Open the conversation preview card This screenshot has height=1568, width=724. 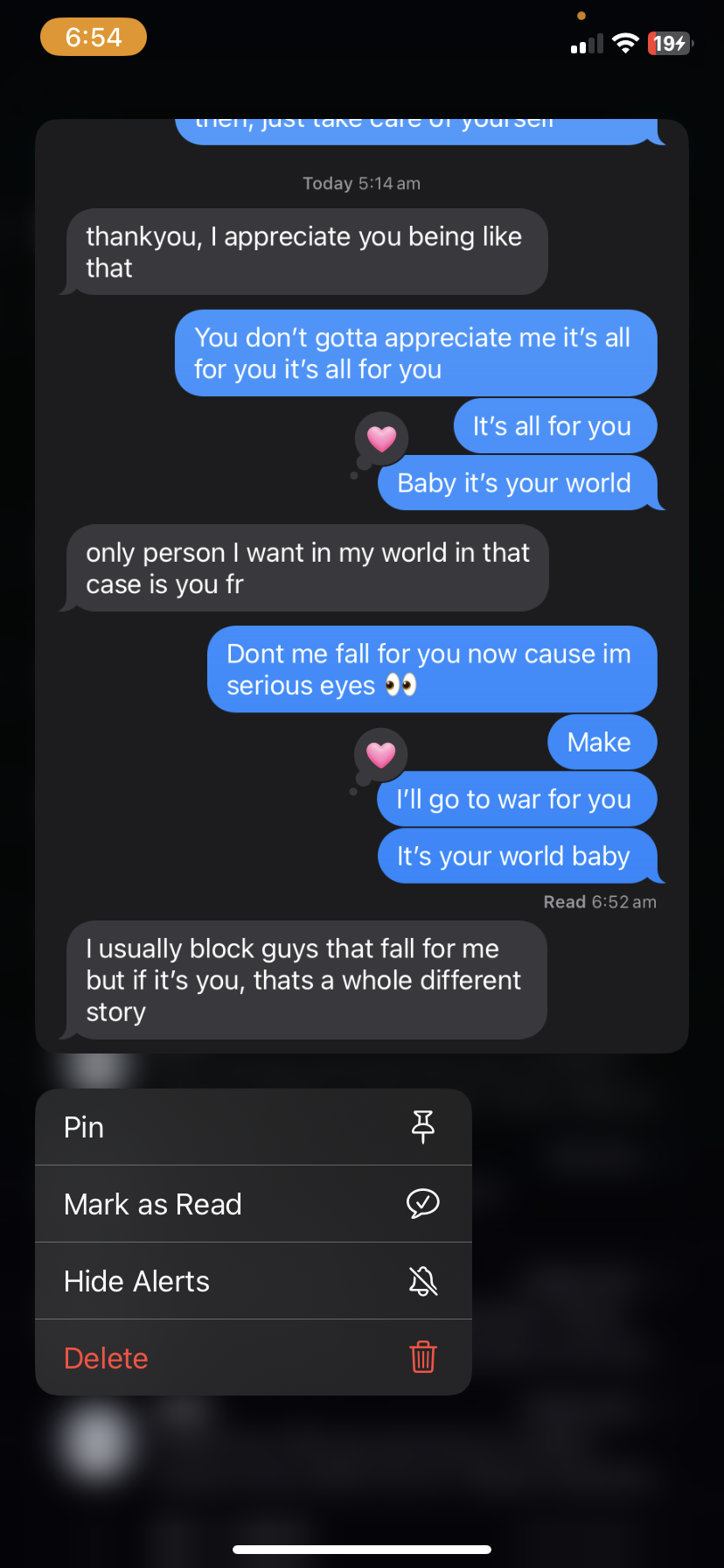[362, 586]
